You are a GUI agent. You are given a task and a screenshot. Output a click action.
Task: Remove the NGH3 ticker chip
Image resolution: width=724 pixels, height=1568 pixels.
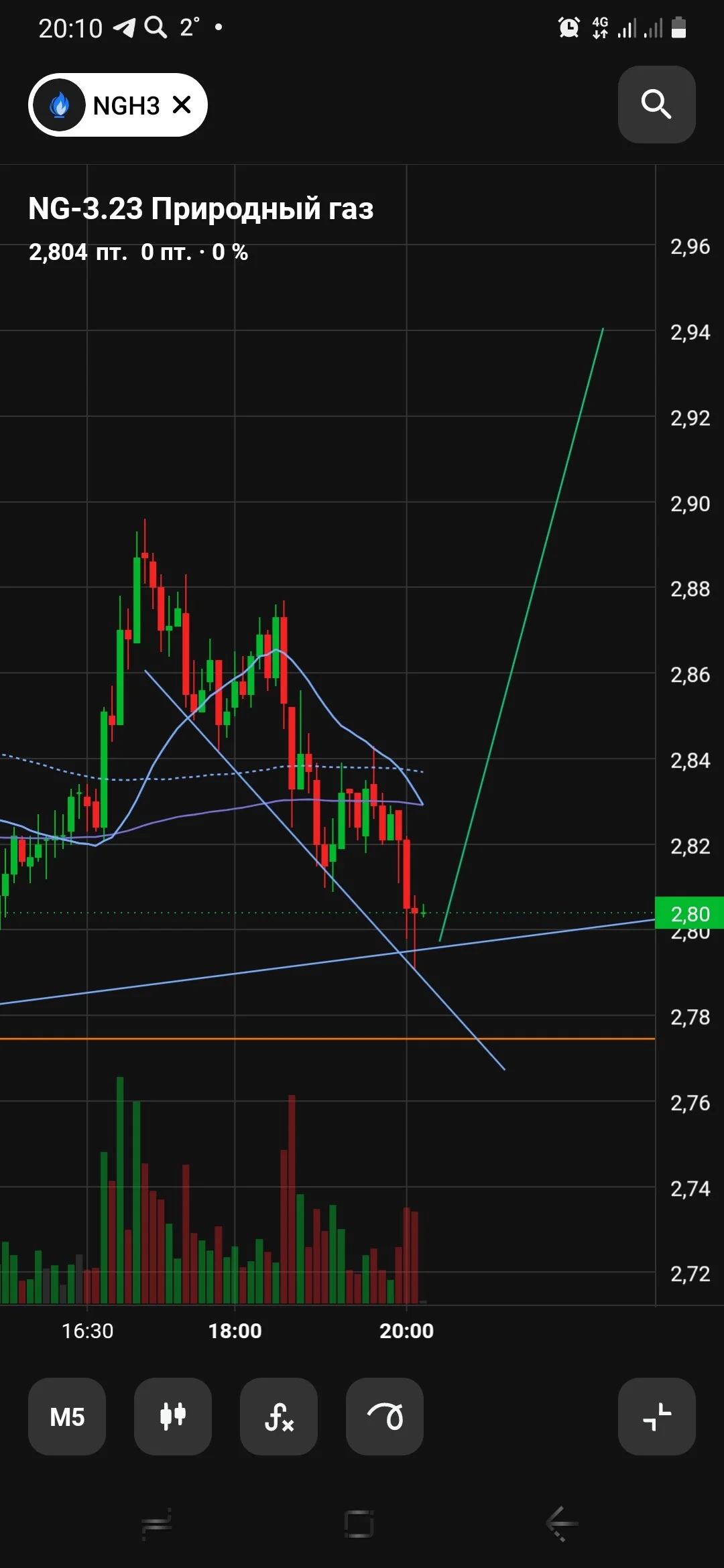[x=182, y=105]
